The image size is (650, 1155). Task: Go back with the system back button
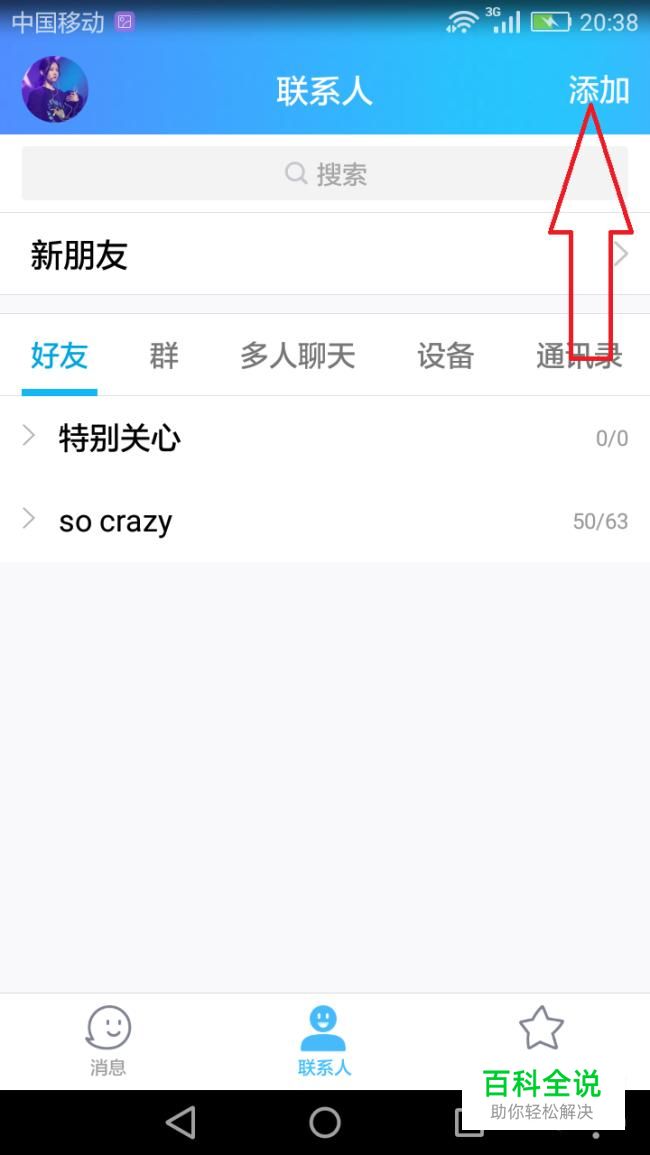pos(181,1123)
